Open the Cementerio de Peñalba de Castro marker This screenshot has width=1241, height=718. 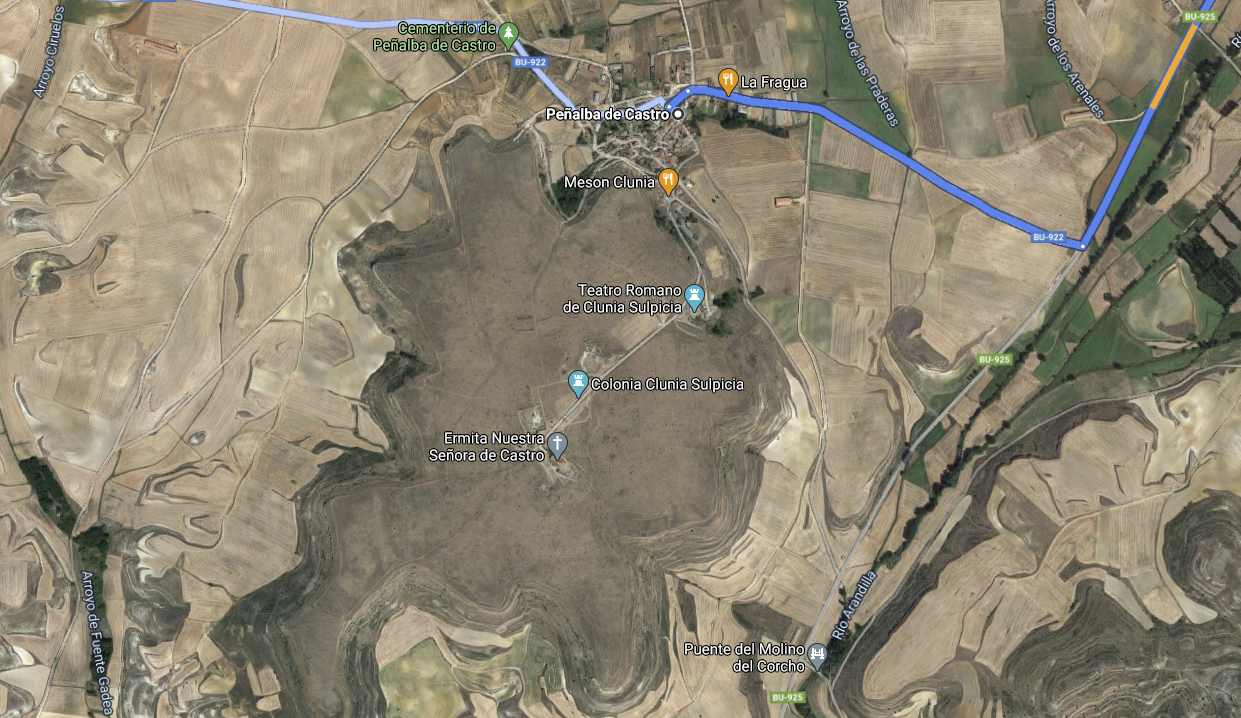pyautogui.click(x=509, y=35)
